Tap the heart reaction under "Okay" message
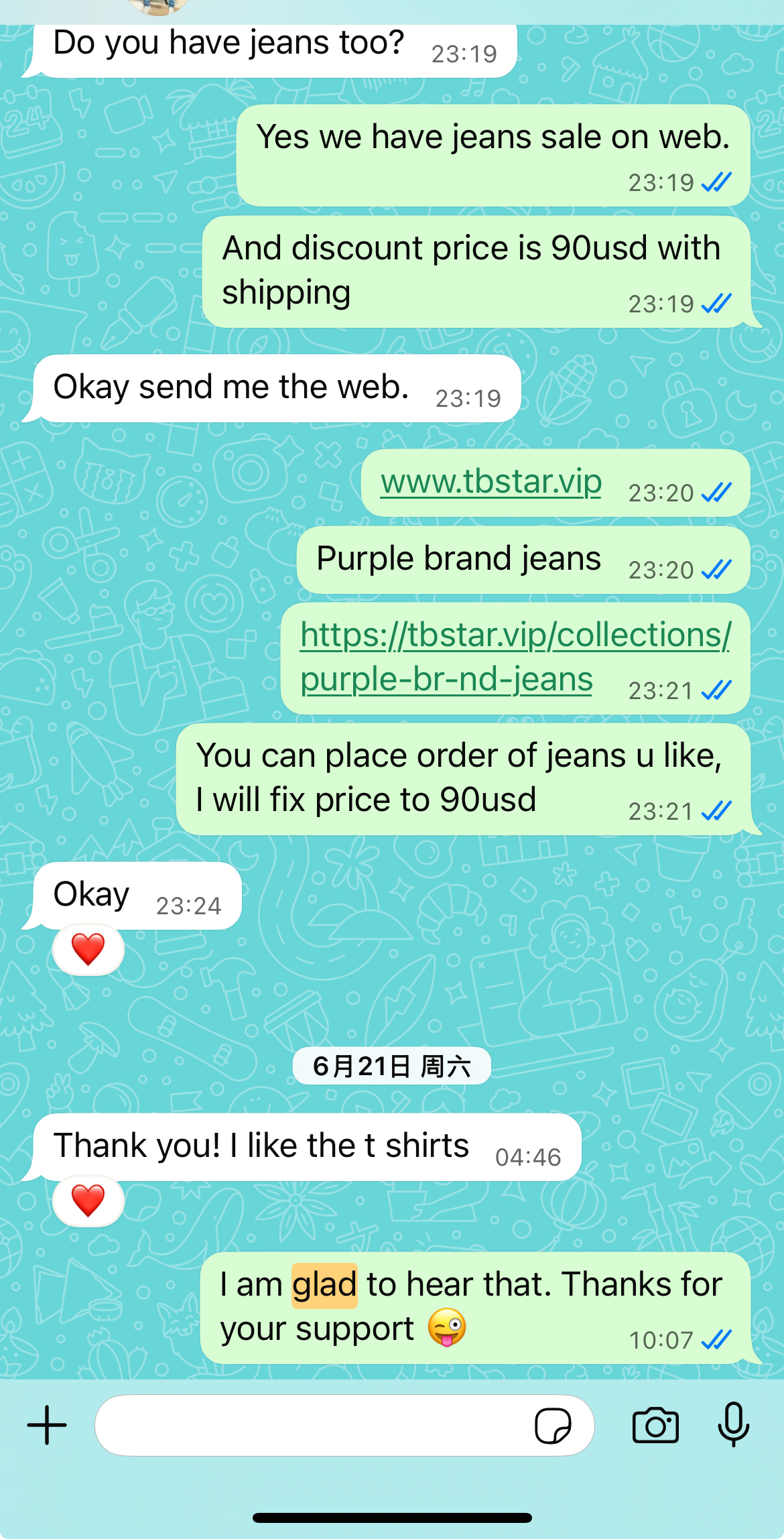The height and width of the screenshot is (1539, 784). [x=88, y=949]
